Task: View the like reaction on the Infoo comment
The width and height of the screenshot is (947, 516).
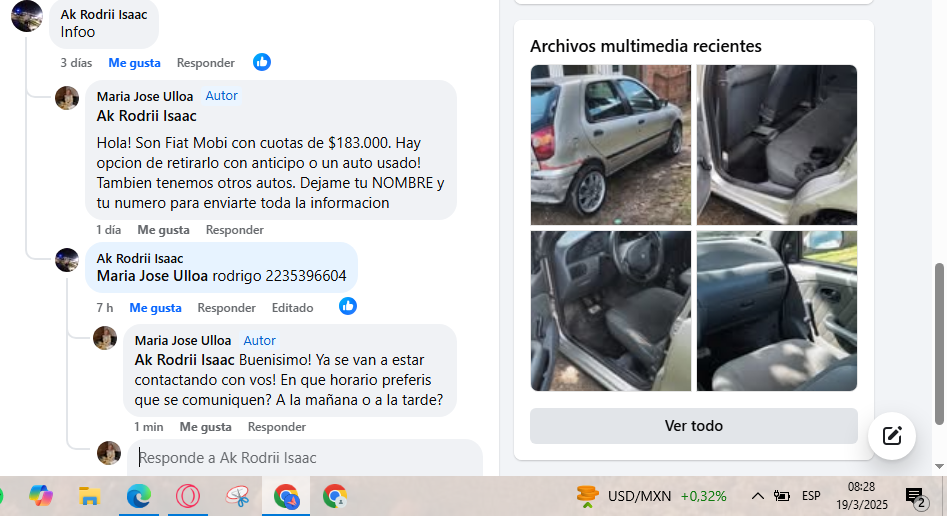Action: [x=262, y=62]
